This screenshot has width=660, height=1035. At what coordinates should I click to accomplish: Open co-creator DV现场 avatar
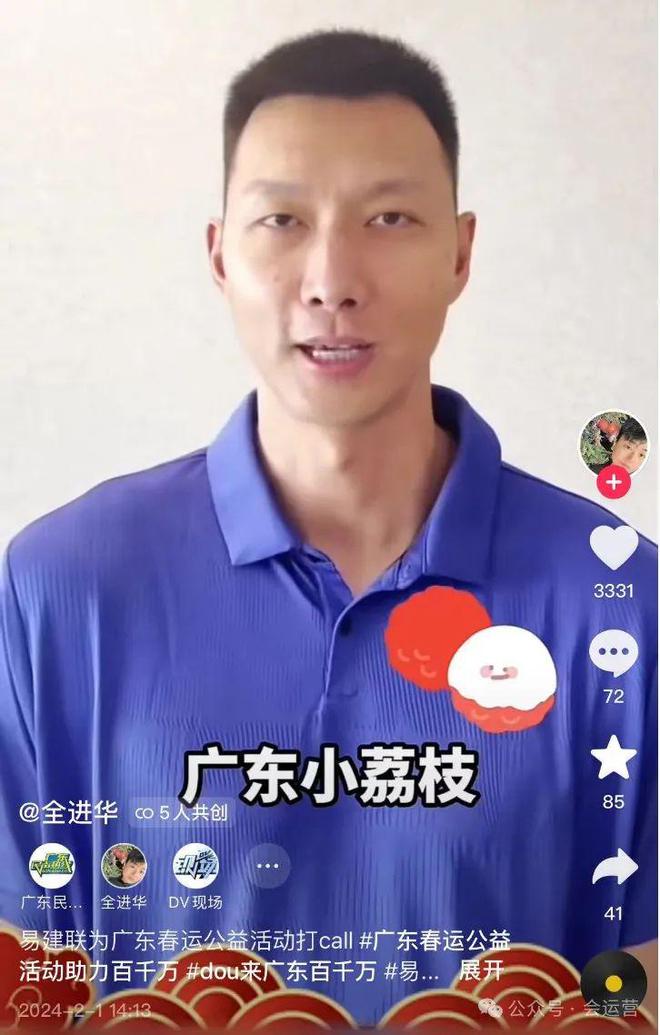click(196, 866)
